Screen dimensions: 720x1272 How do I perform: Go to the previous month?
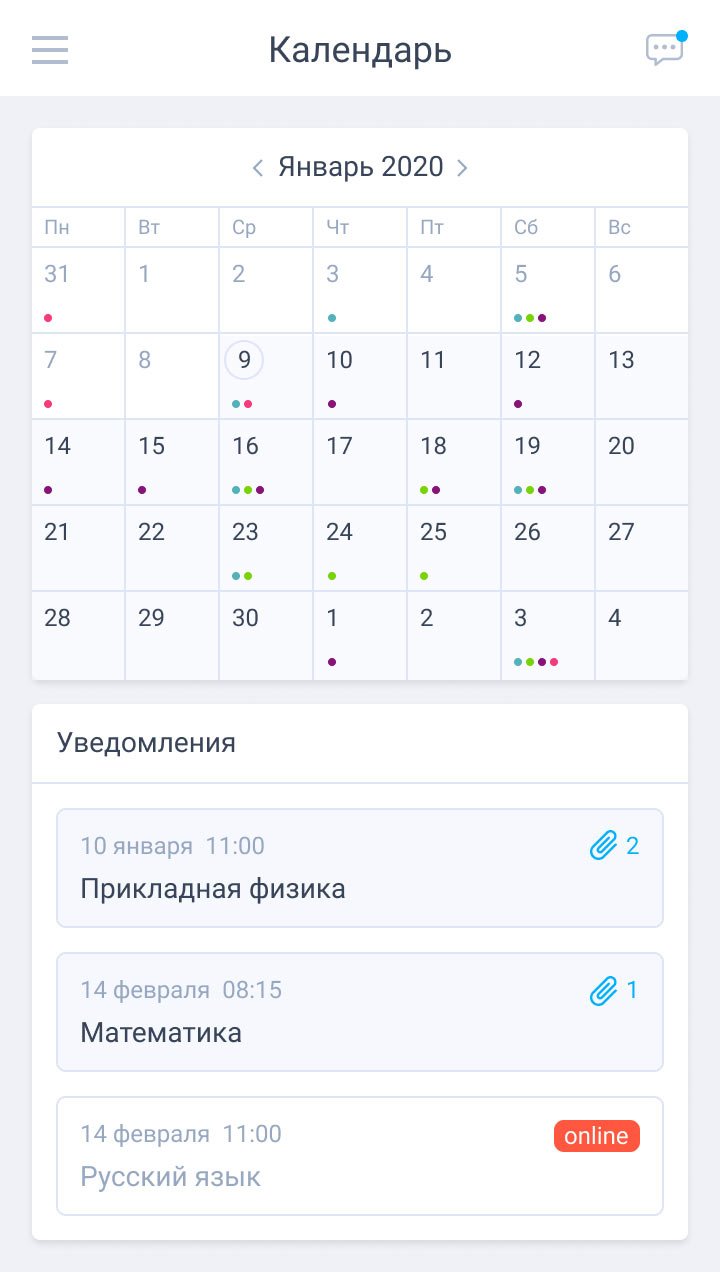click(x=258, y=168)
